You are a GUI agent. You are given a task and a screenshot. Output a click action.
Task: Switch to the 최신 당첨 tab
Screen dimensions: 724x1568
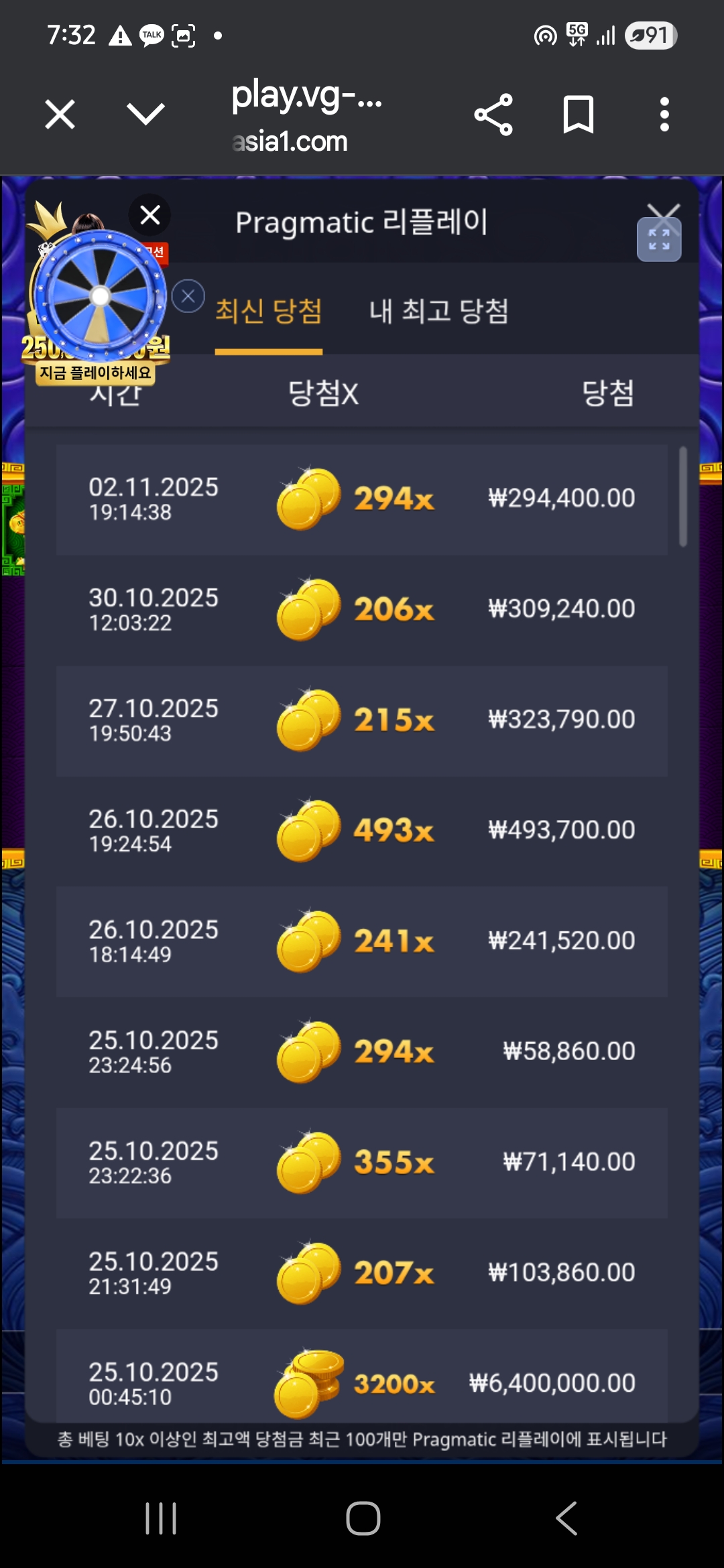268,312
